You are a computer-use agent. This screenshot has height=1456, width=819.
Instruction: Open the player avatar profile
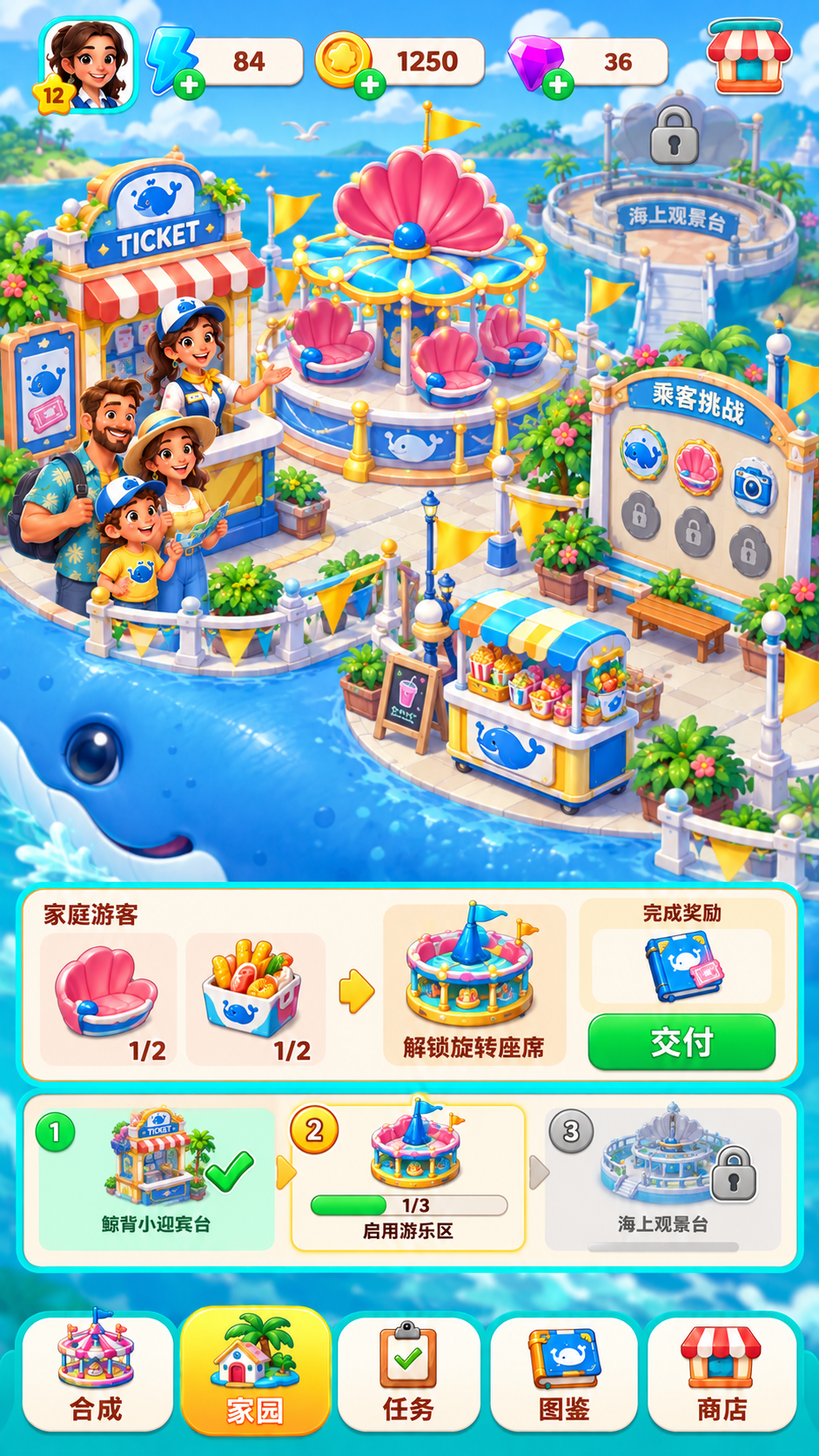[x=89, y=66]
